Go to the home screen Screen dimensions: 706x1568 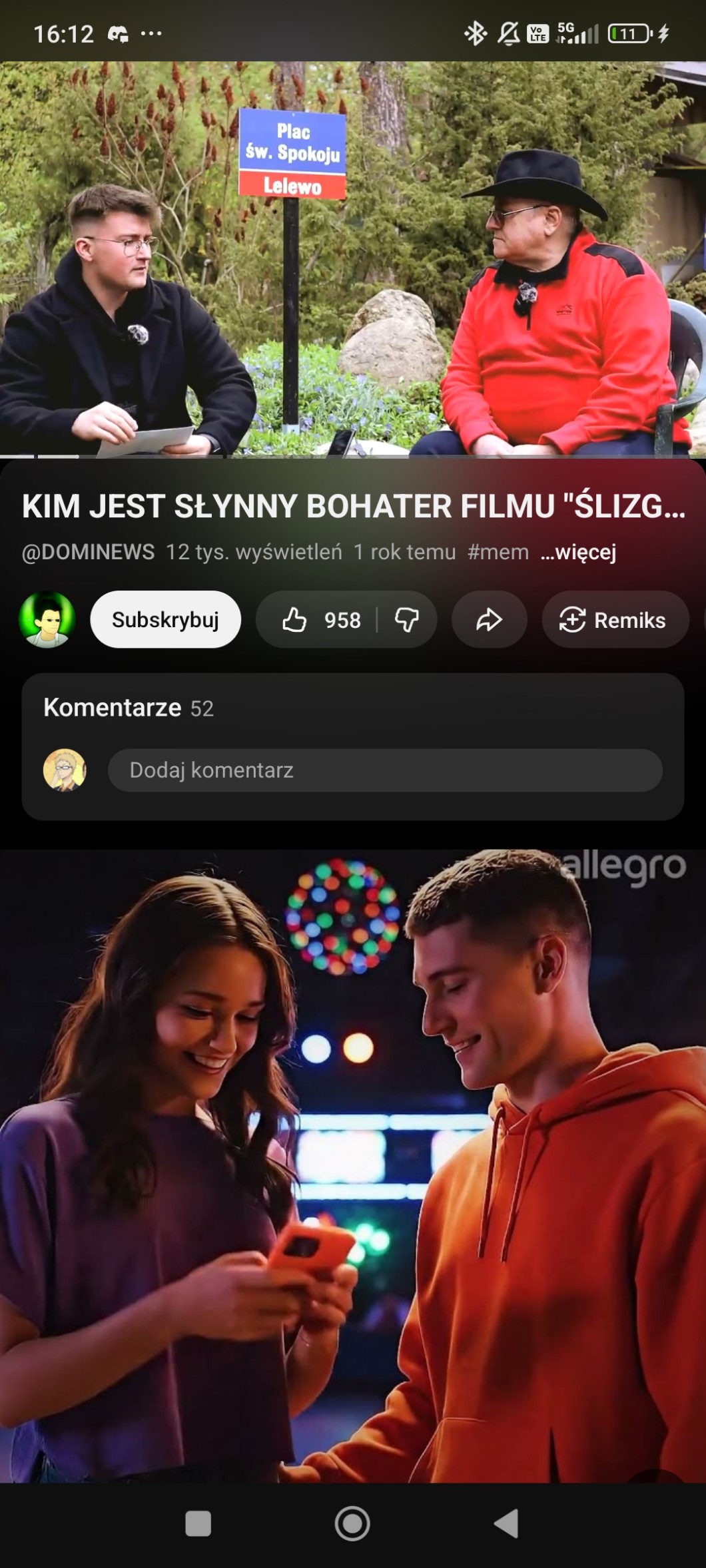(352, 1523)
